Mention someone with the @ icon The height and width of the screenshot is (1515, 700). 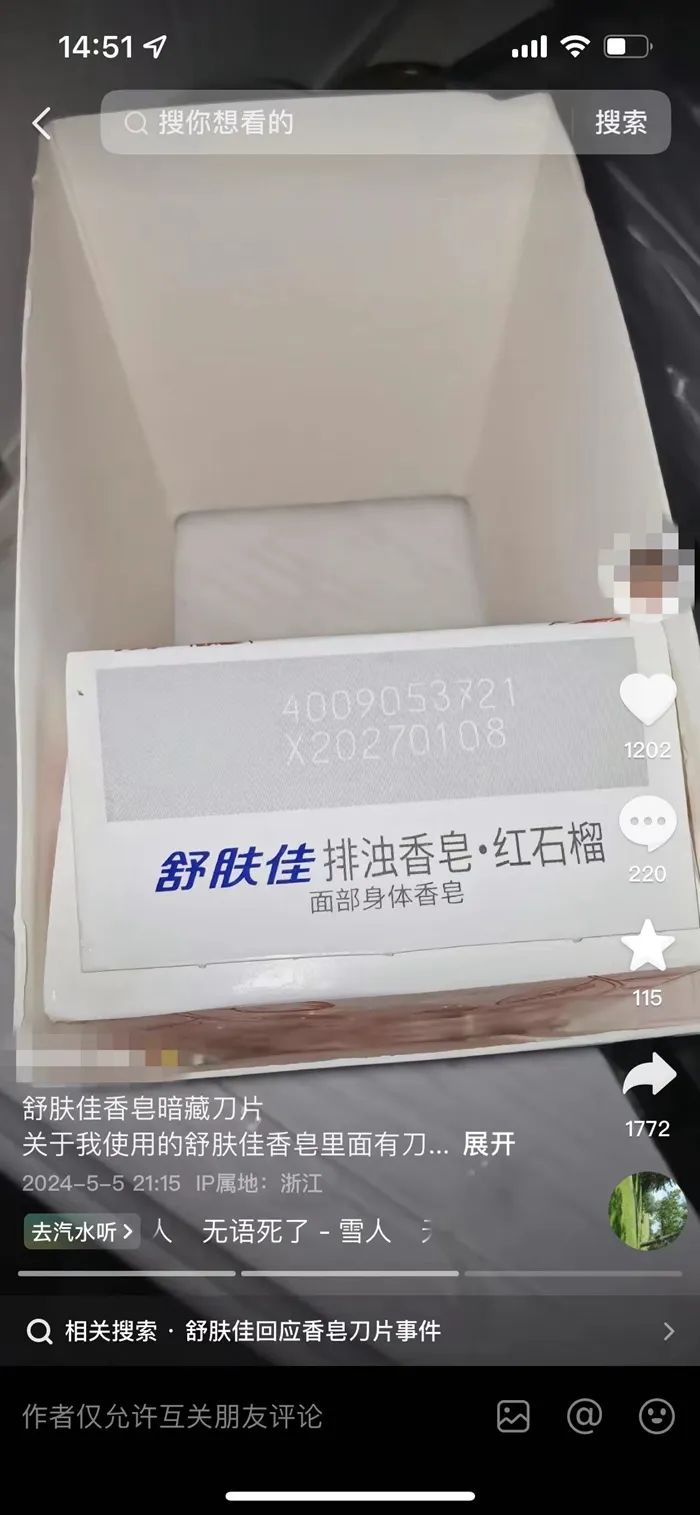(x=584, y=1416)
